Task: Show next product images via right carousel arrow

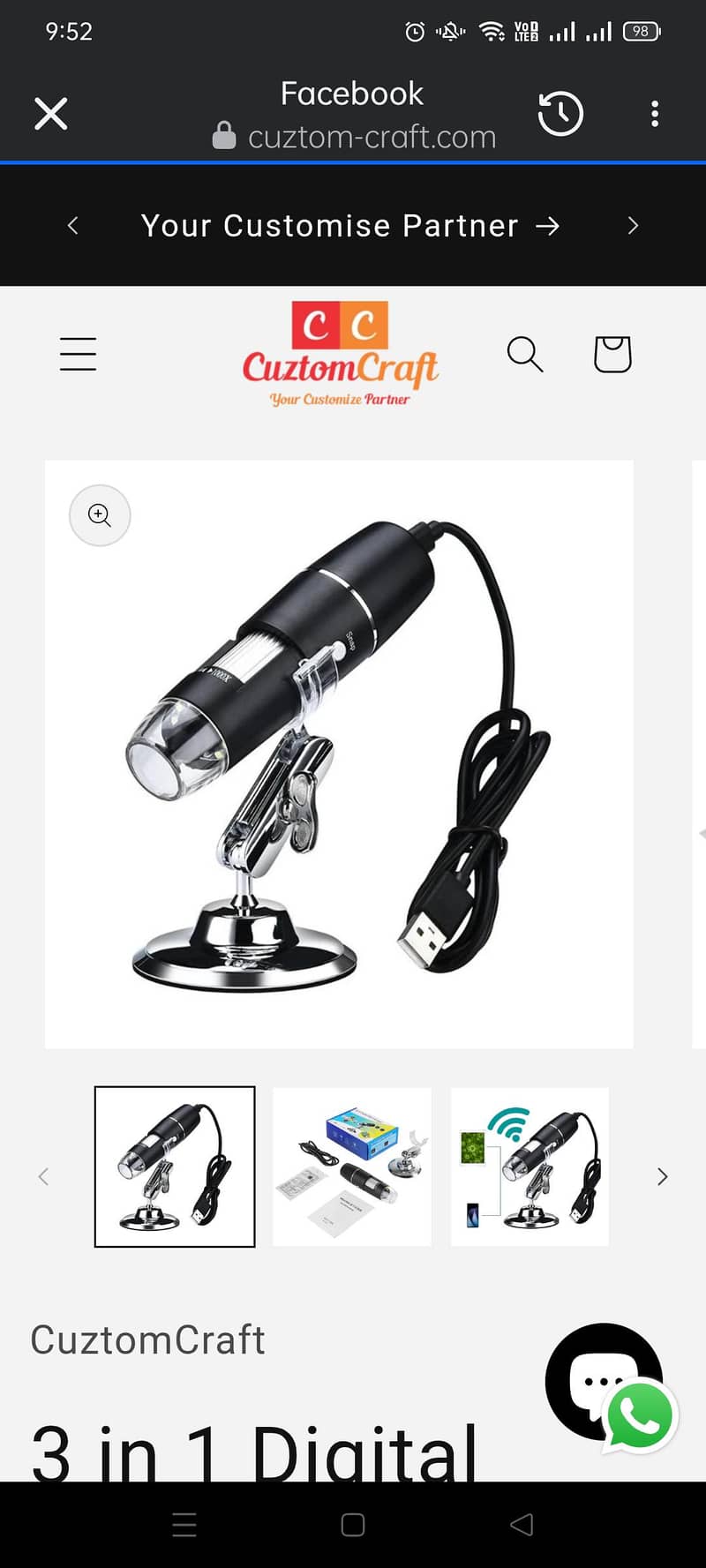Action: tap(663, 1176)
